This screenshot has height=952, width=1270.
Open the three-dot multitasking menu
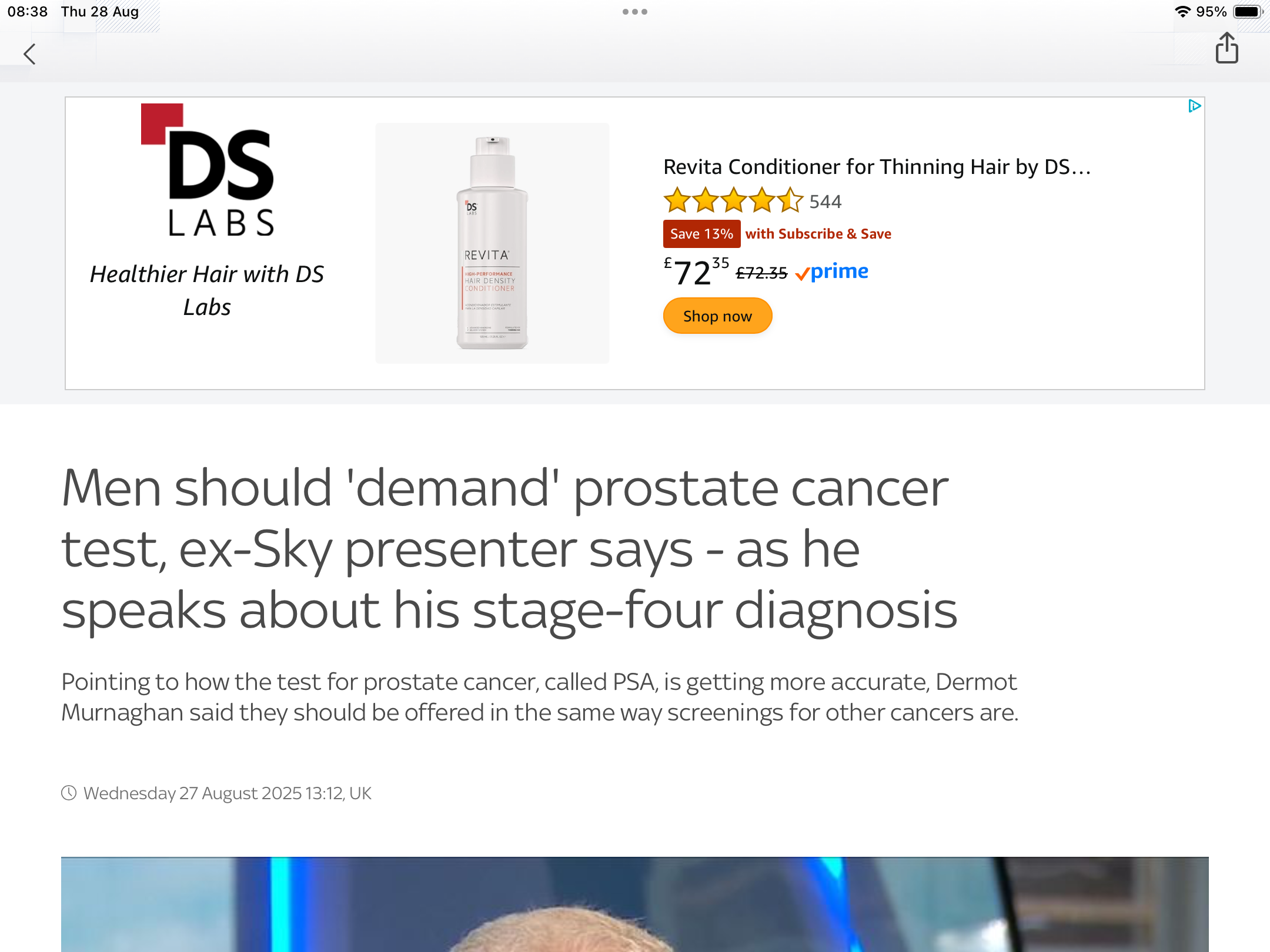635,12
